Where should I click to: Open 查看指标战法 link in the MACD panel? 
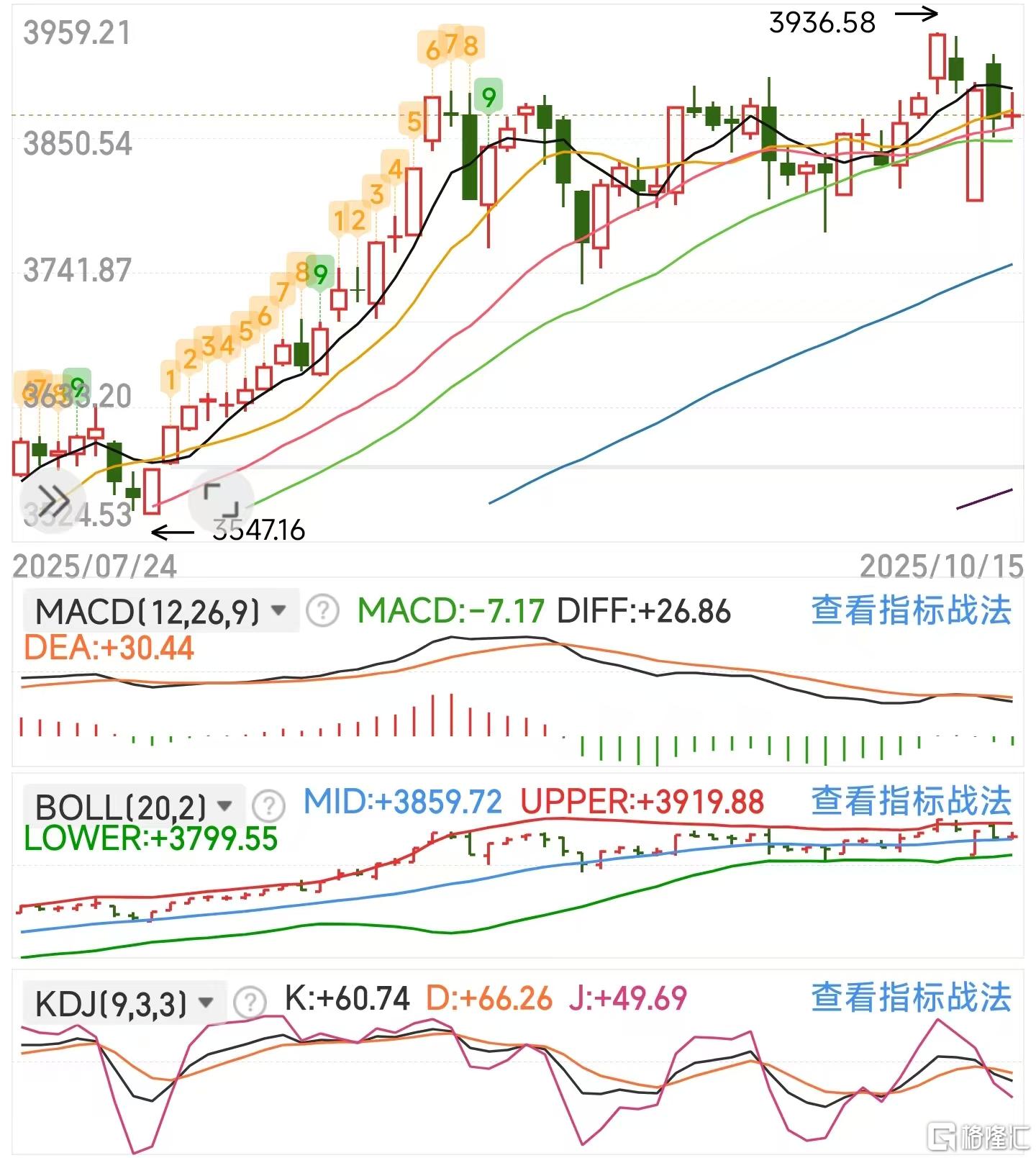point(911,610)
